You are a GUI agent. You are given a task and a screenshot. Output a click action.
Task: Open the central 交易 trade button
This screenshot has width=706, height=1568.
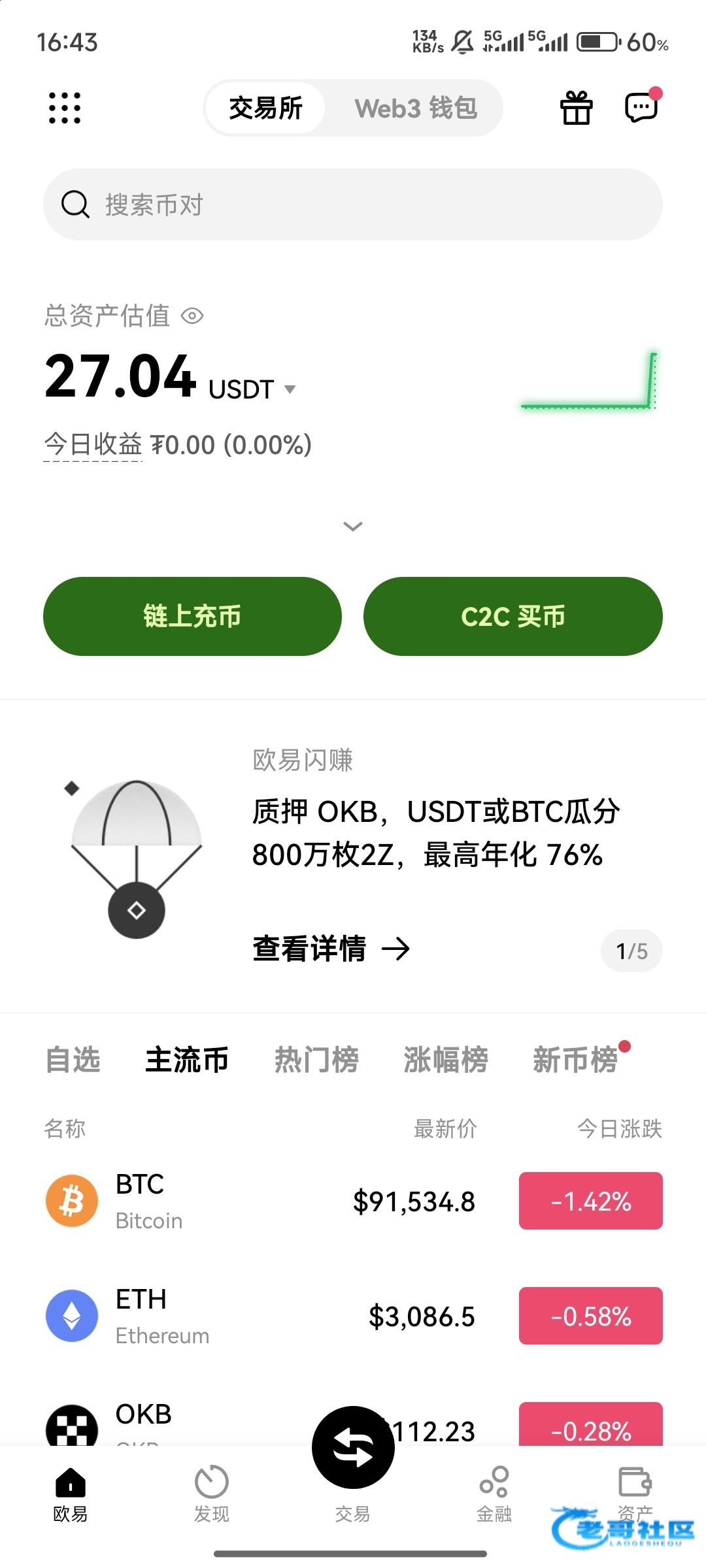tap(353, 1448)
